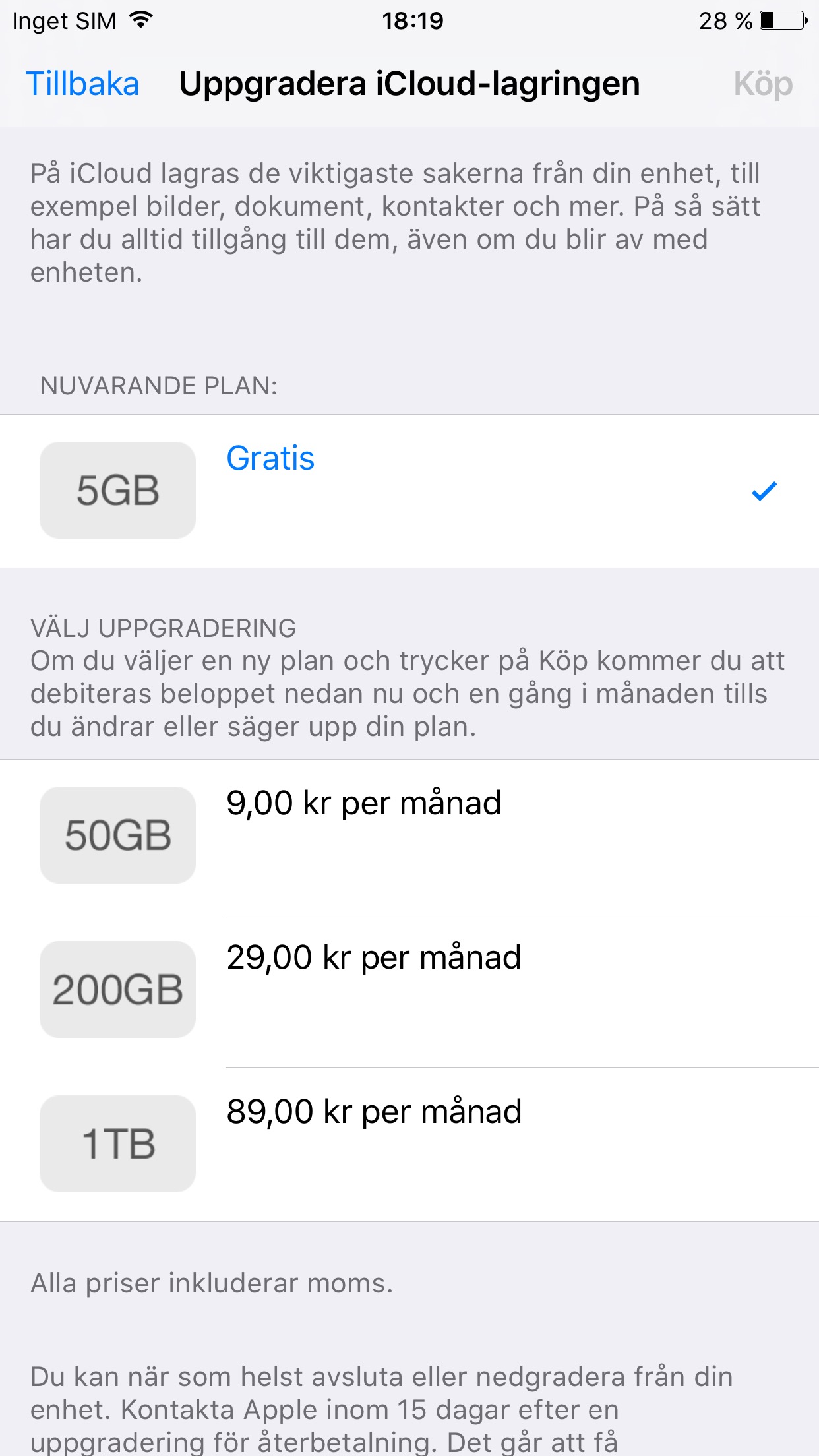
Task: Go back with Tillbaka
Action: 82,84
